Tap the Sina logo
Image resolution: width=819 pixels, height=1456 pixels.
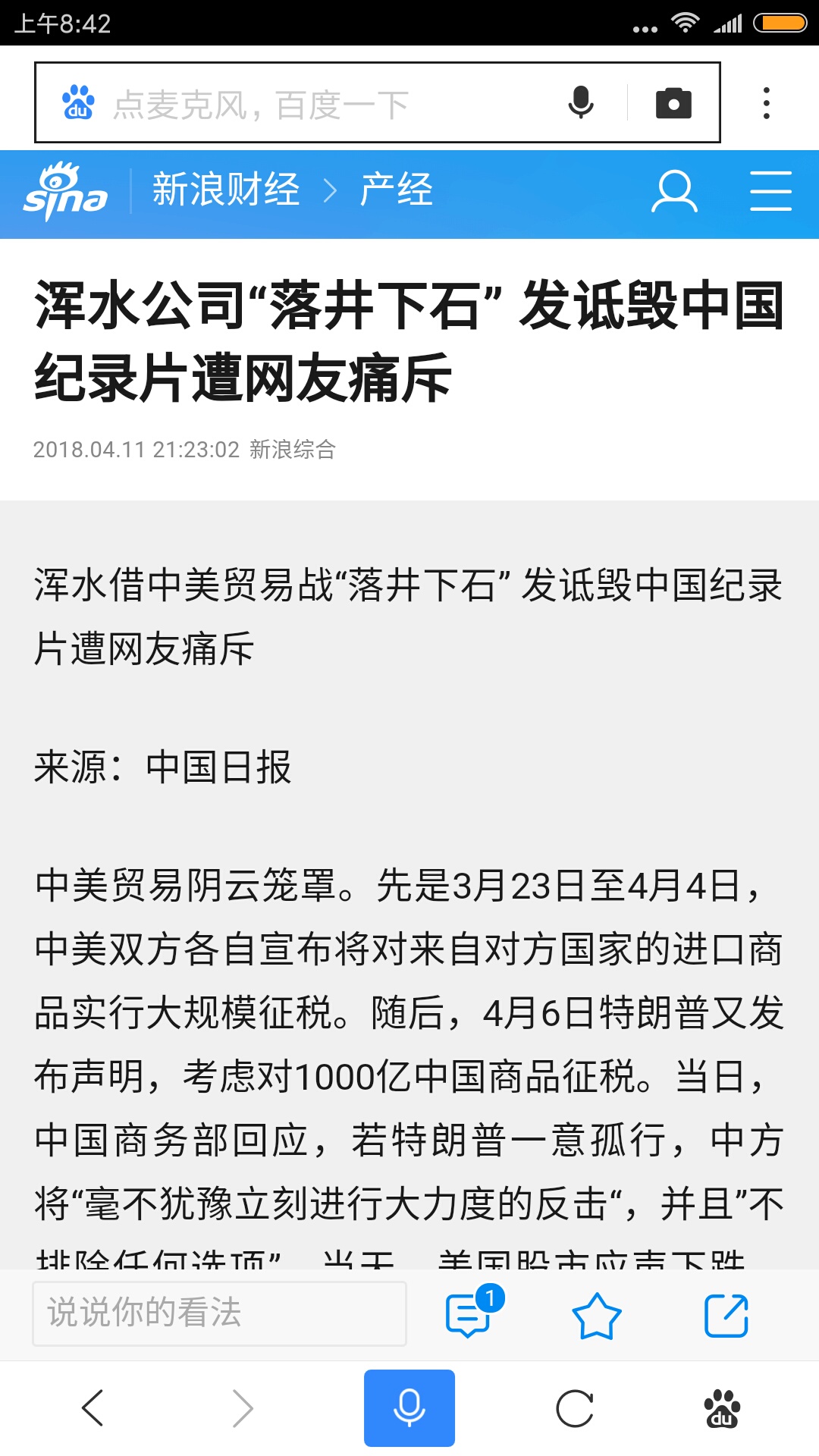click(65, 191)
